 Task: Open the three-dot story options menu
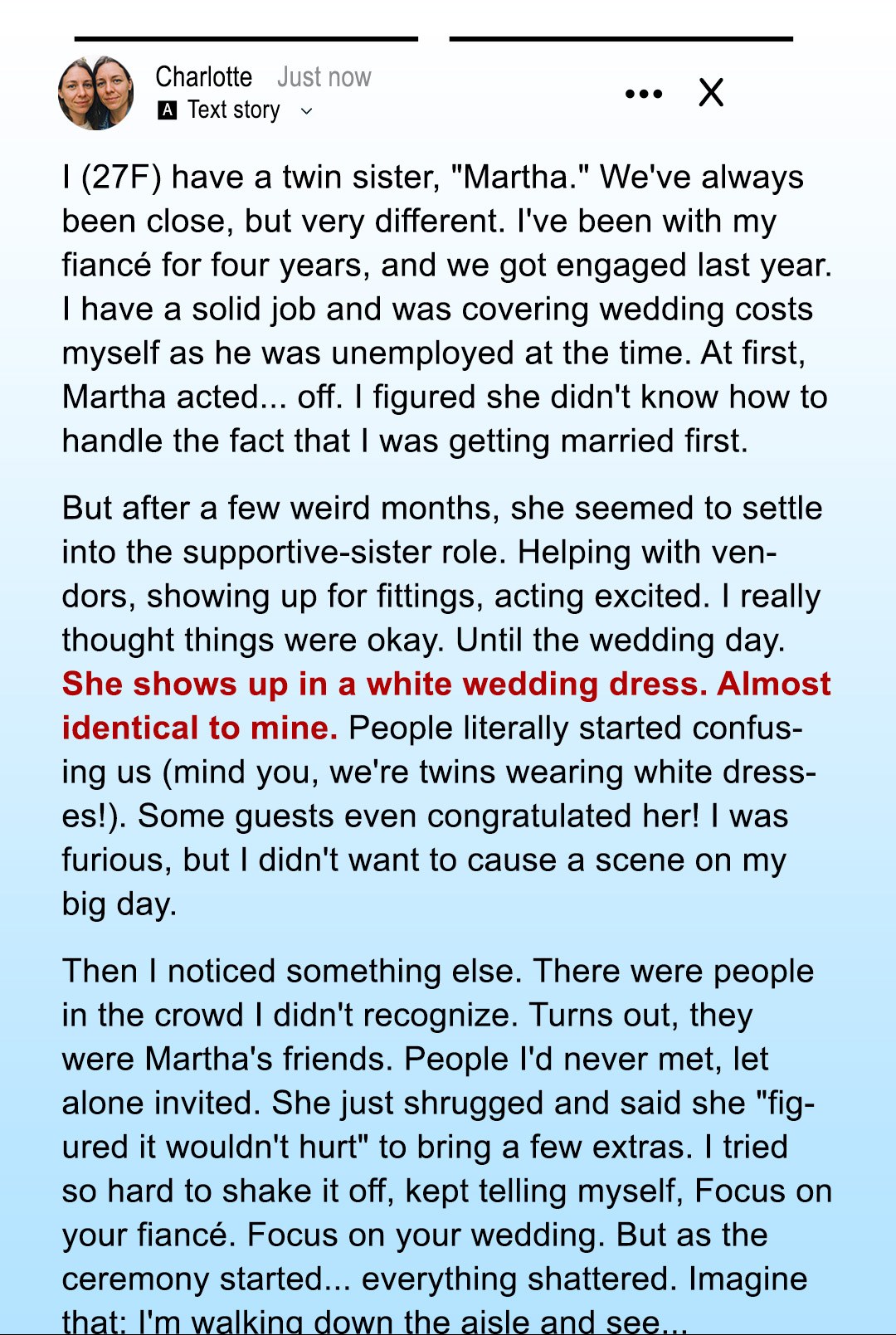coord(643,94)
